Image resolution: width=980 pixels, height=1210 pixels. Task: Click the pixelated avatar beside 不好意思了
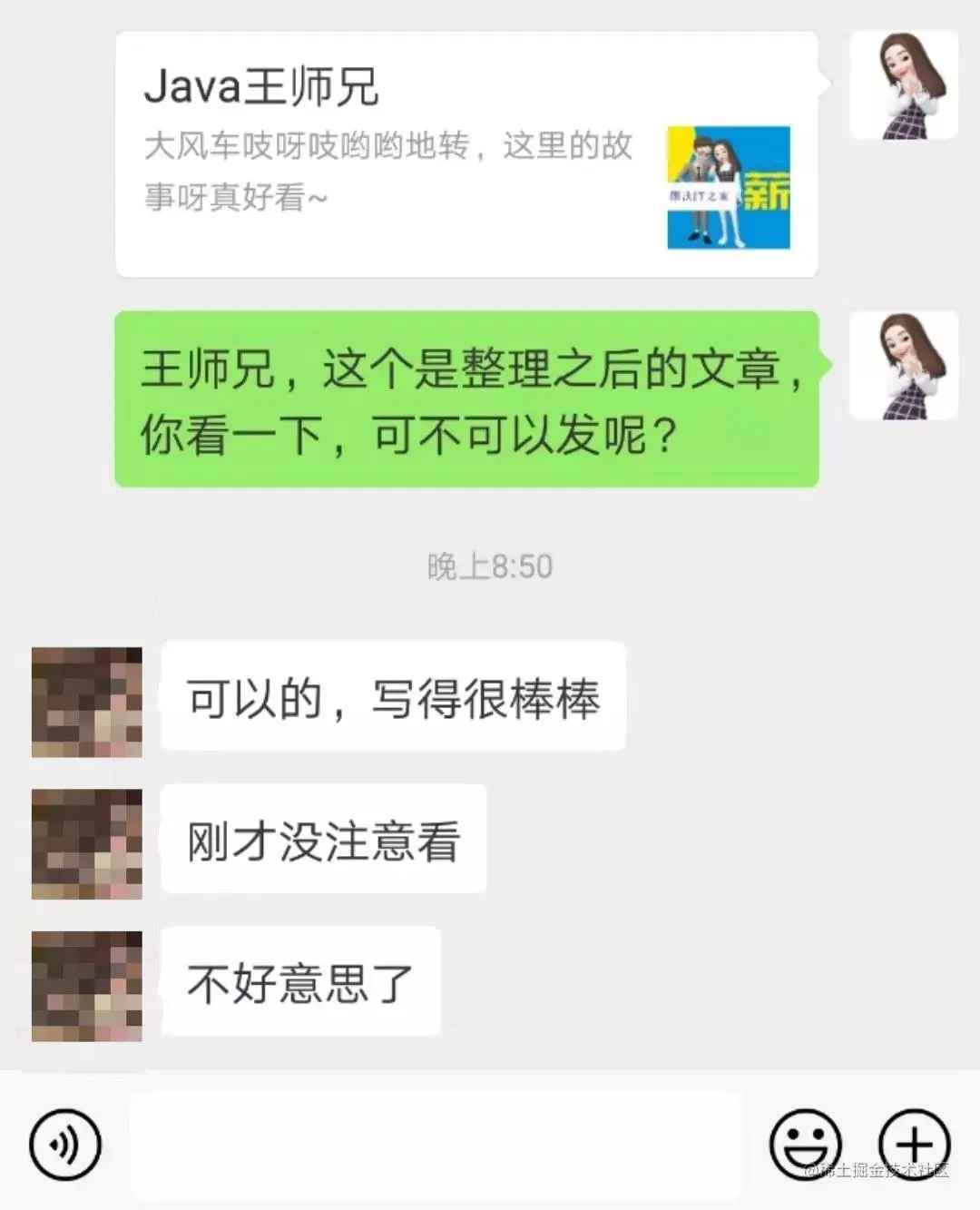click(x=86, y=982)
